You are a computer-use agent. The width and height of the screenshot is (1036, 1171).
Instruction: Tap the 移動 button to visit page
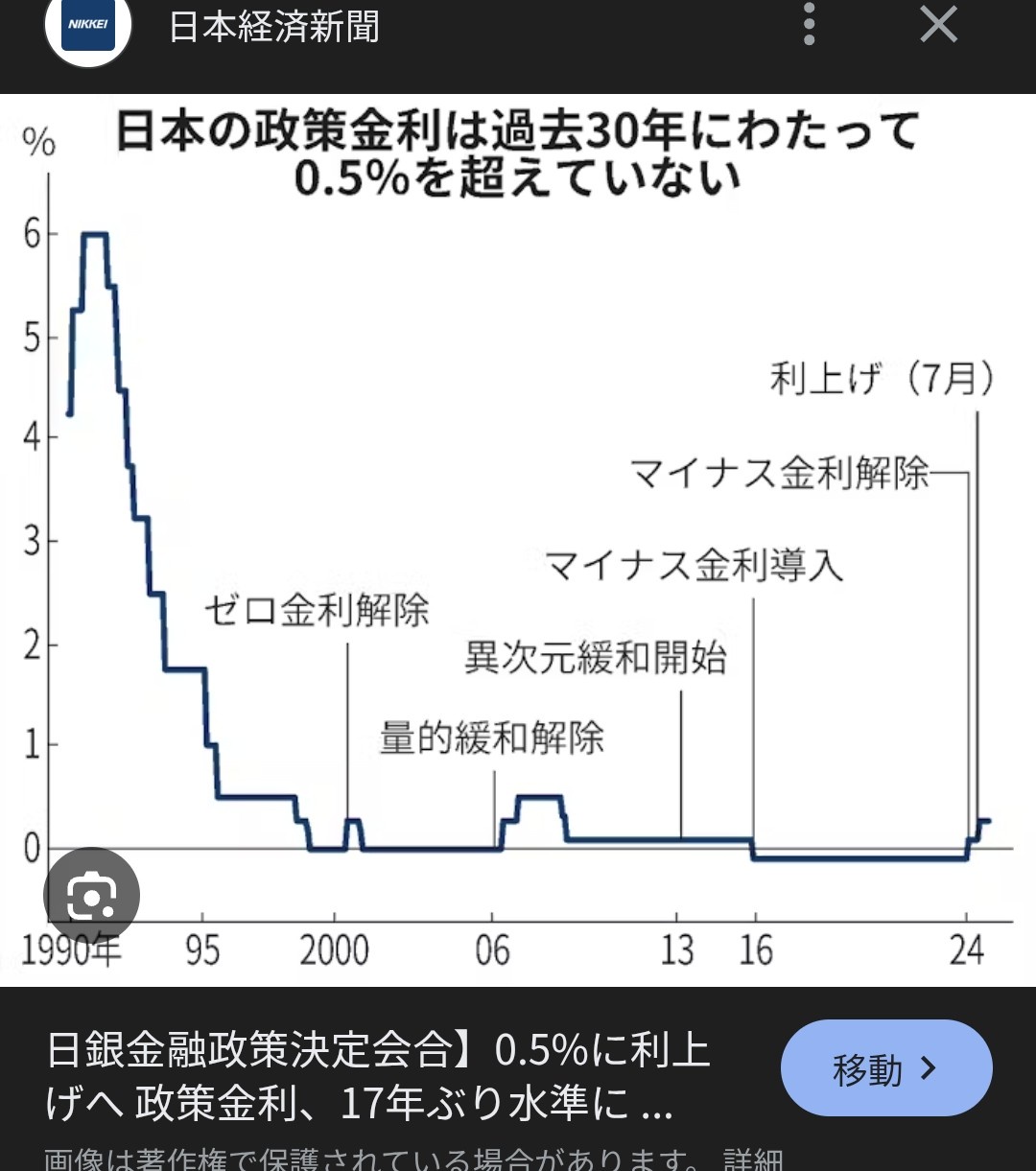click(x=885, y=1068)
